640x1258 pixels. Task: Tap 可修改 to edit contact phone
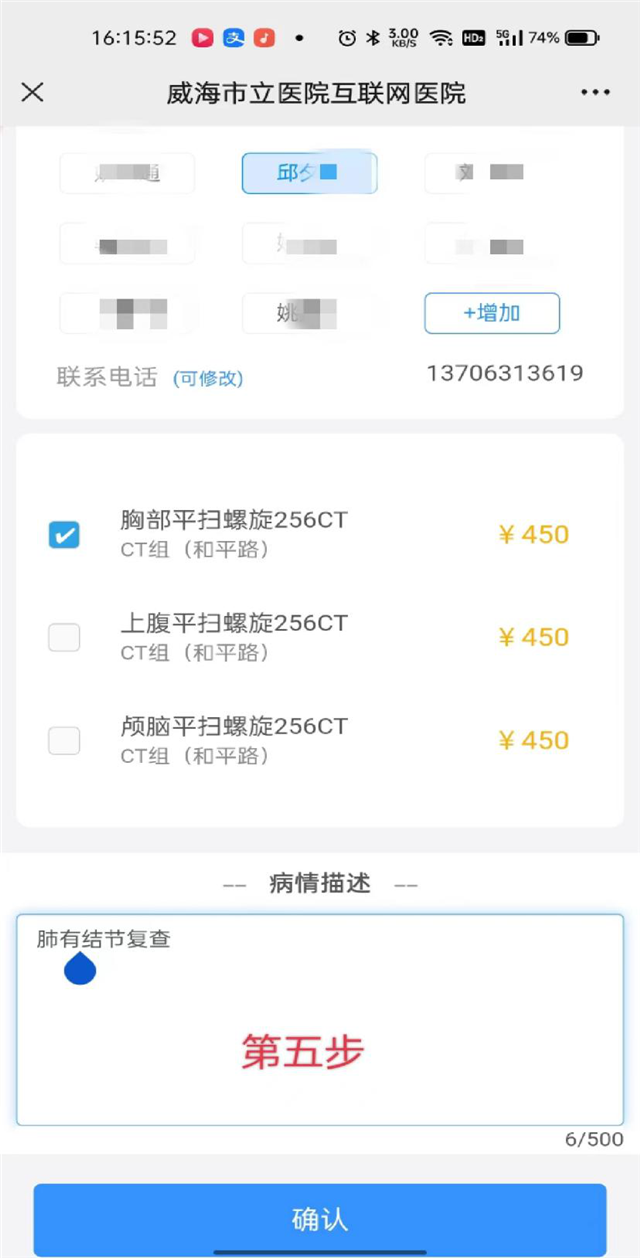point(208,379)
